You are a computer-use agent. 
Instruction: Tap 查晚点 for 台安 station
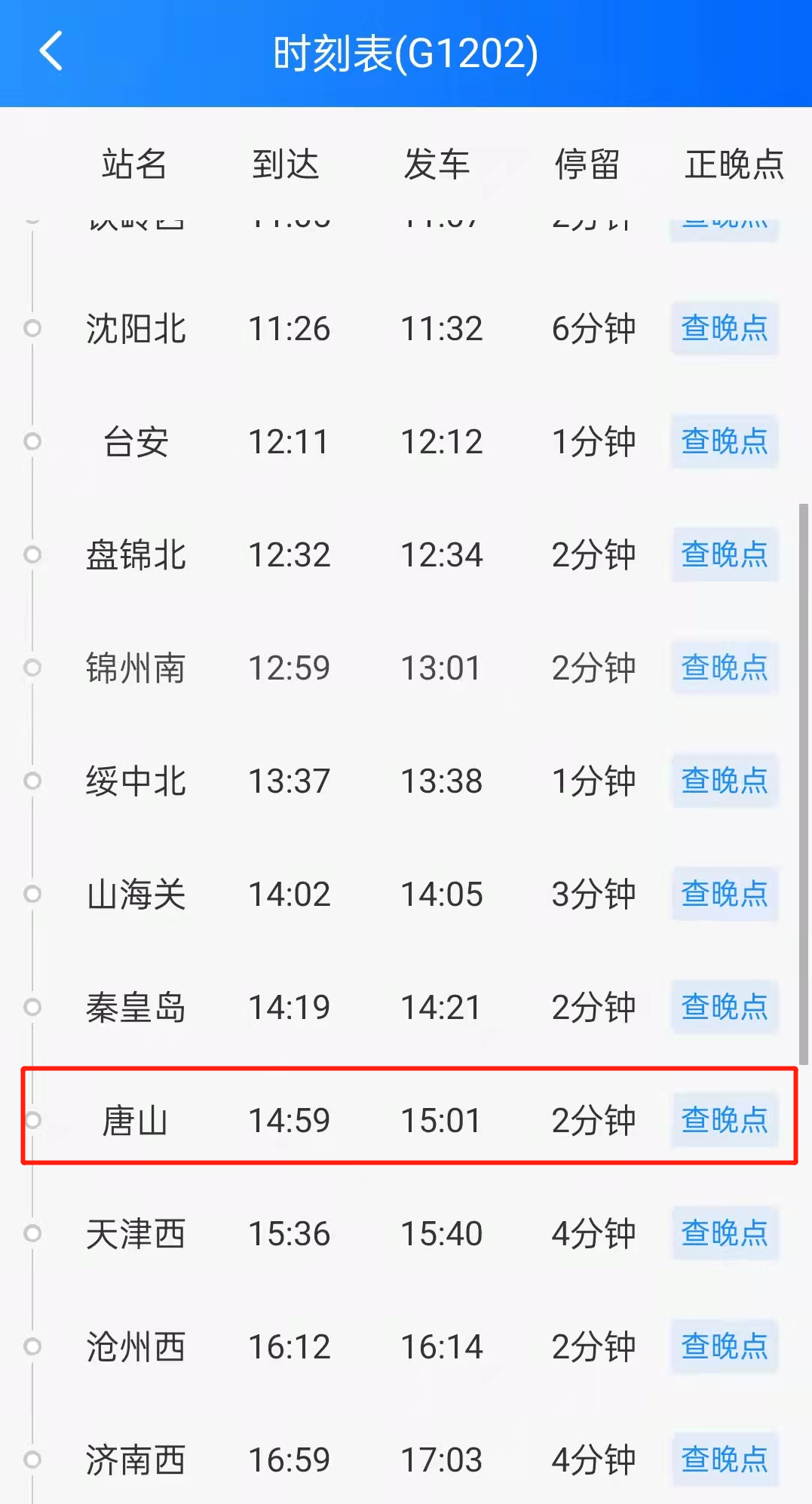click(724, 441)
